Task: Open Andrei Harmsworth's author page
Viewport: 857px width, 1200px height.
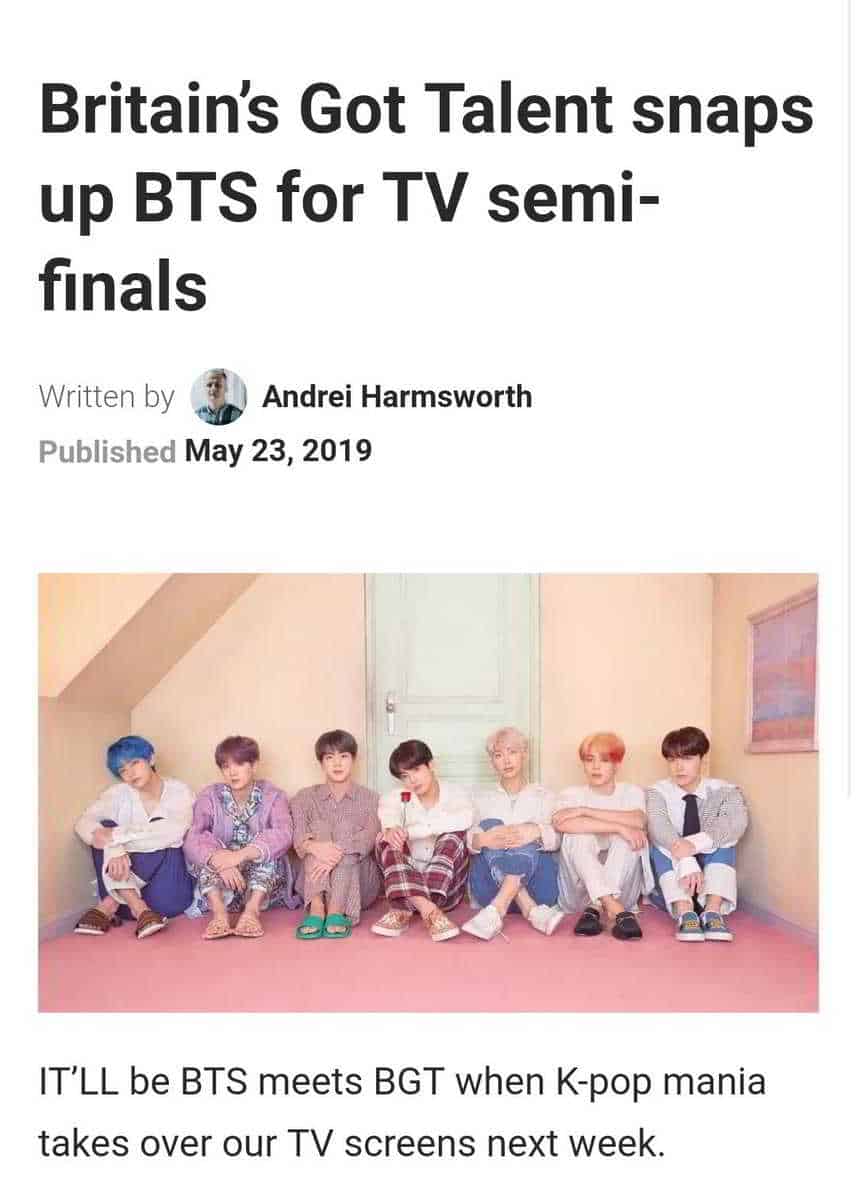Action: [396, 396]
